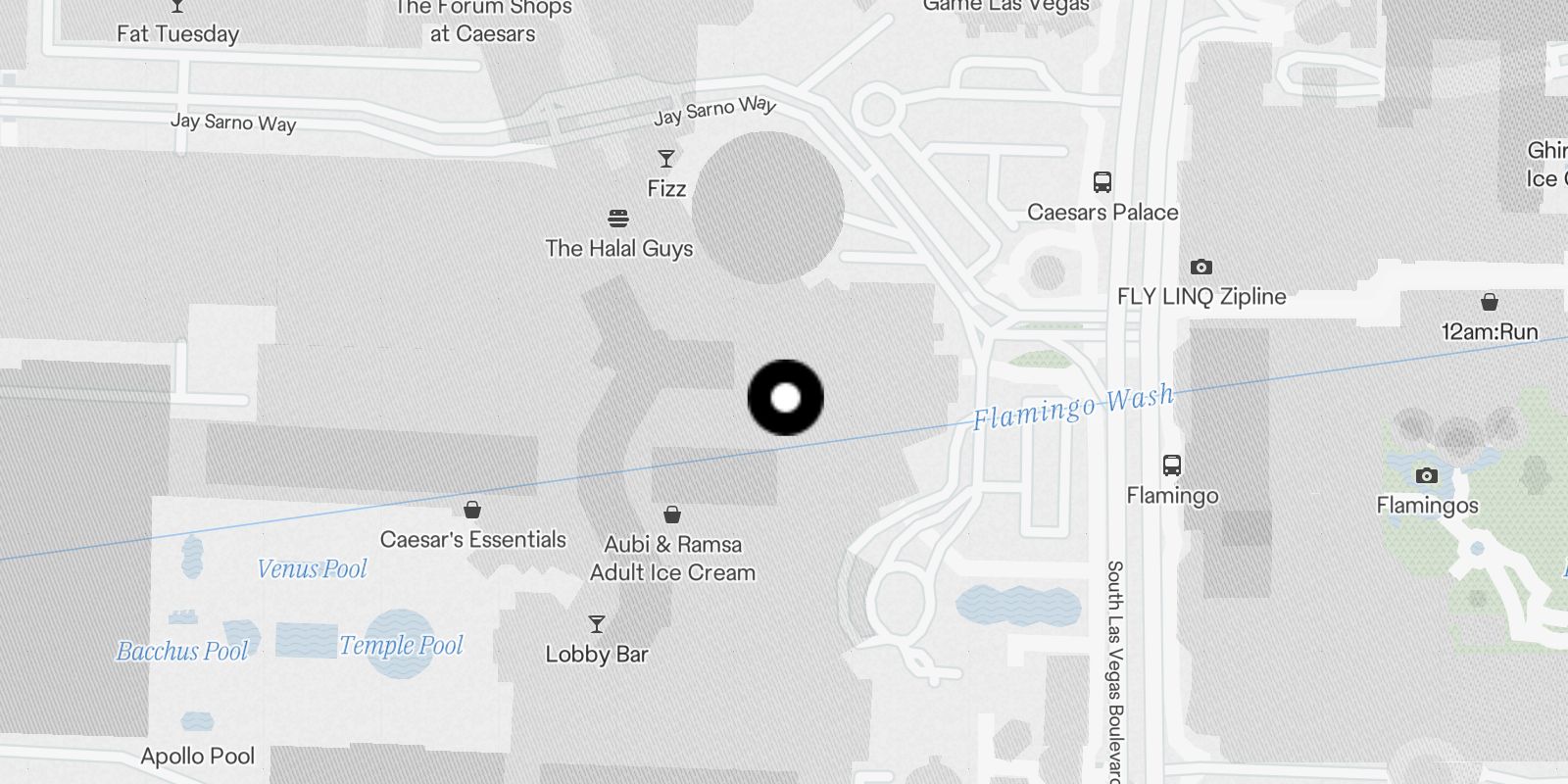Select The Halal Guys restaurant marker
The width and height of the screenshot is (1568, 784).
tap(618, 219)
